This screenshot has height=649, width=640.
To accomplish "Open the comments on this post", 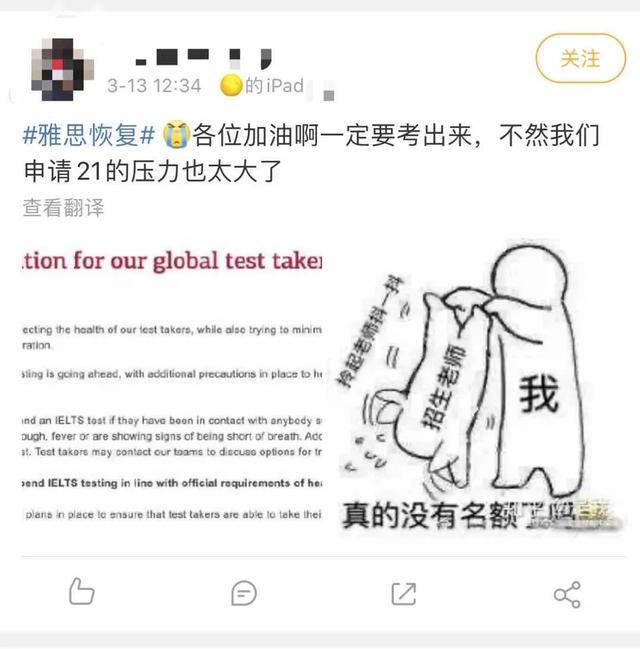I will pos(243,593).
